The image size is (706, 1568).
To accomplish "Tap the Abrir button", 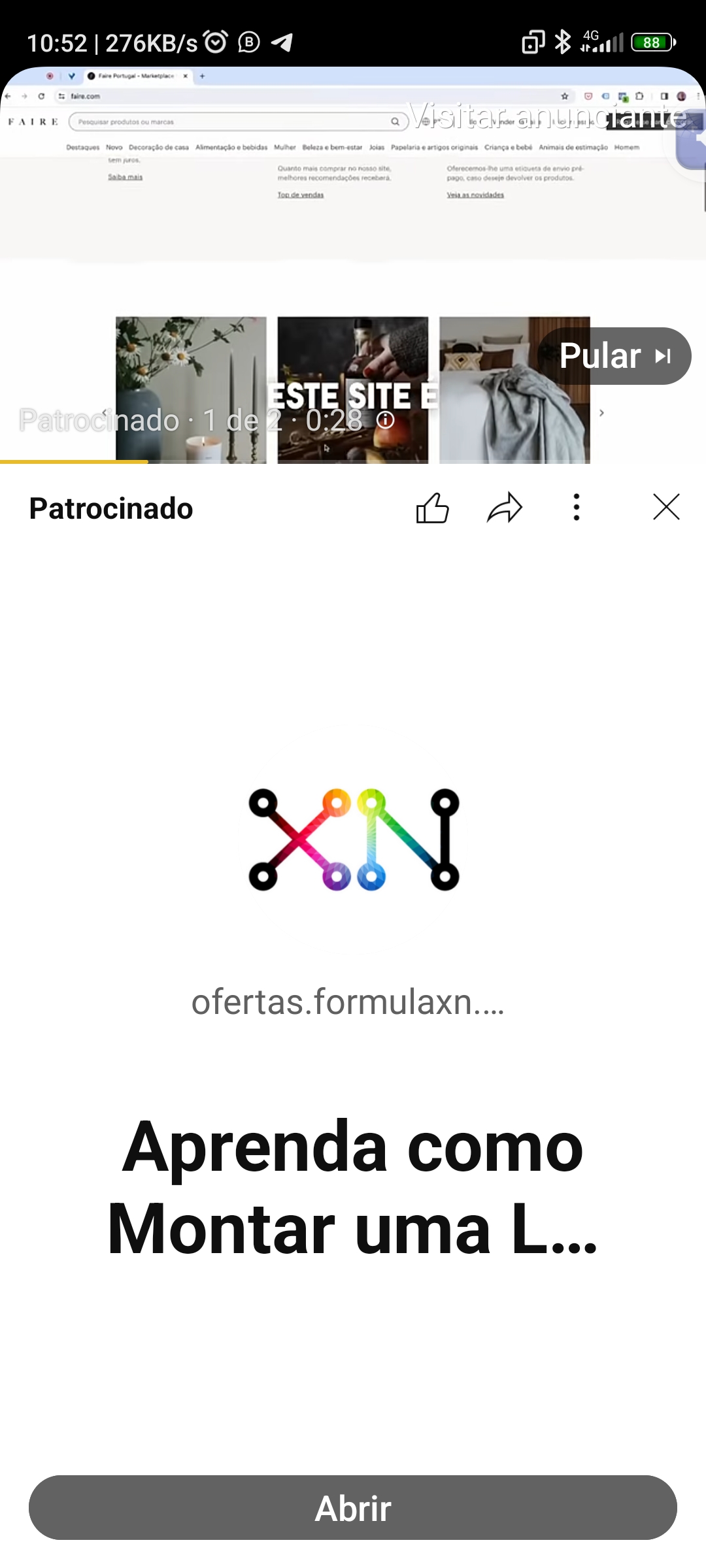I will pyautogui.click(x=353, y=1507).
